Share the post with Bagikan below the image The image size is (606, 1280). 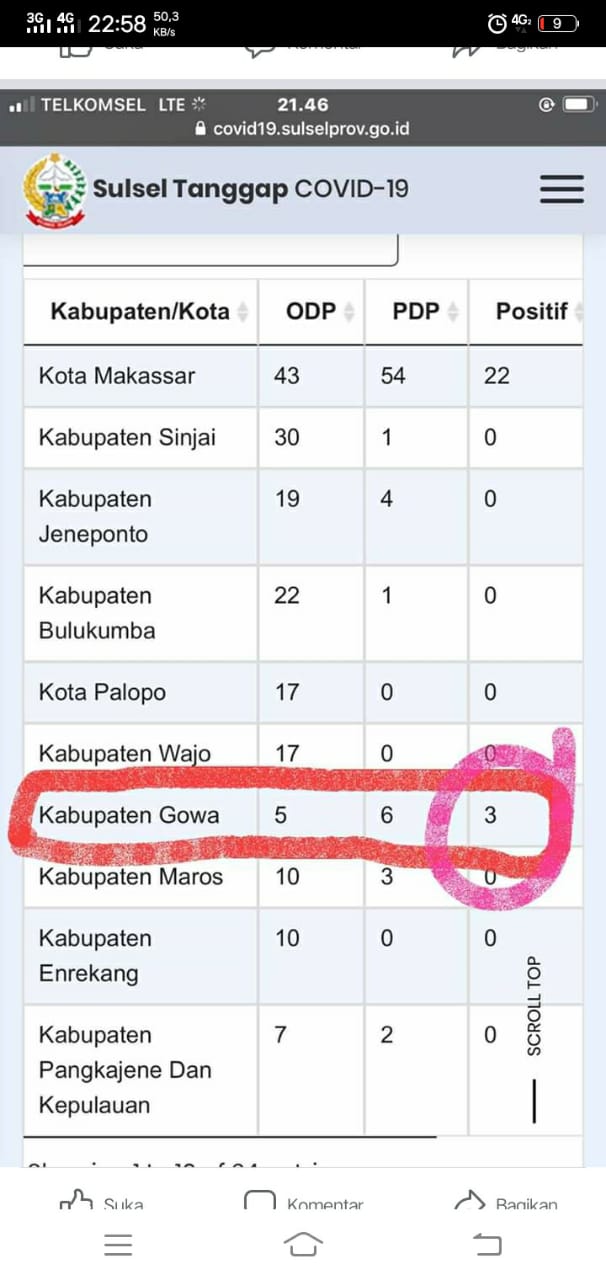pos(505,1202)
